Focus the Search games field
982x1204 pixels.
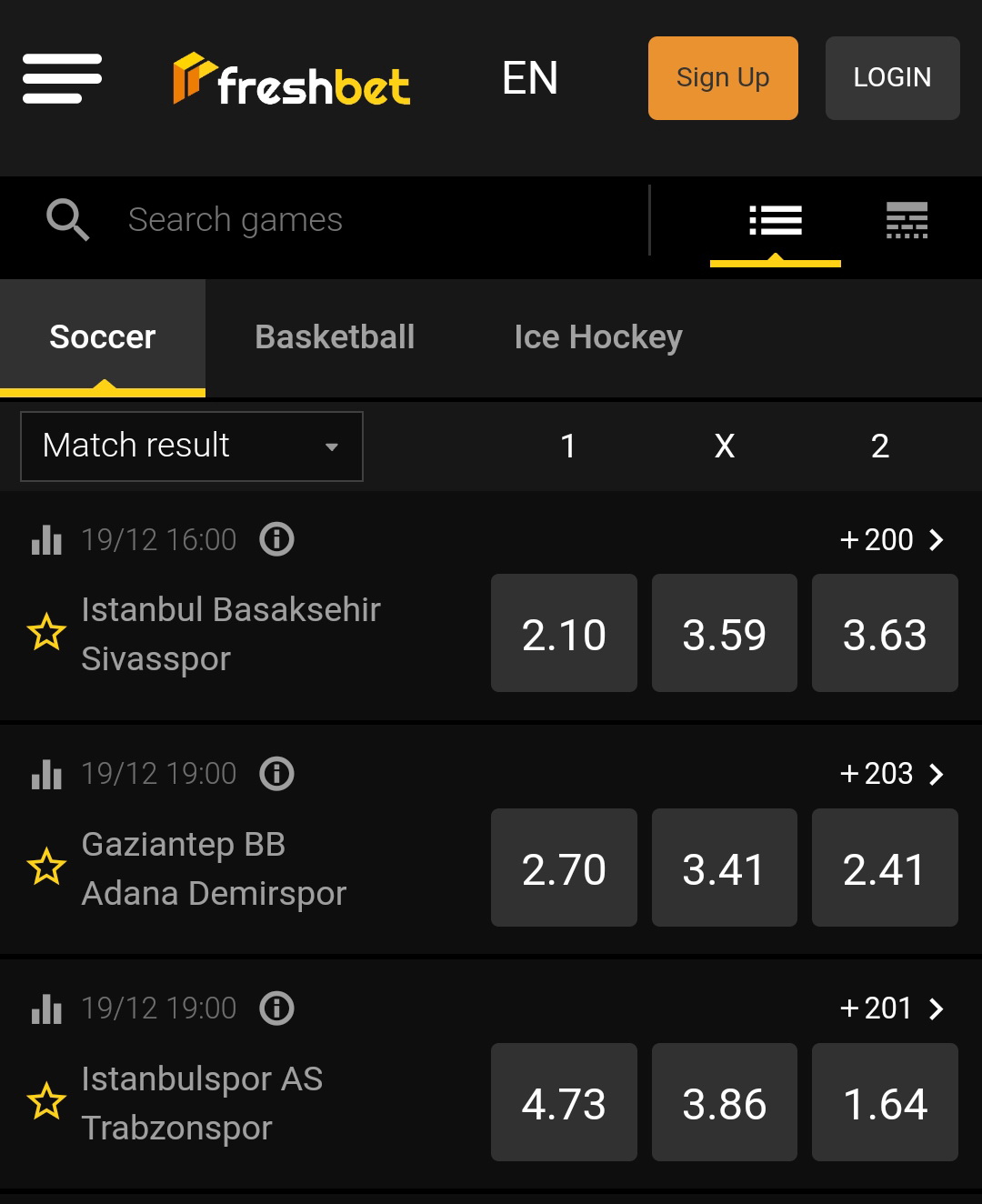point(364,220)
